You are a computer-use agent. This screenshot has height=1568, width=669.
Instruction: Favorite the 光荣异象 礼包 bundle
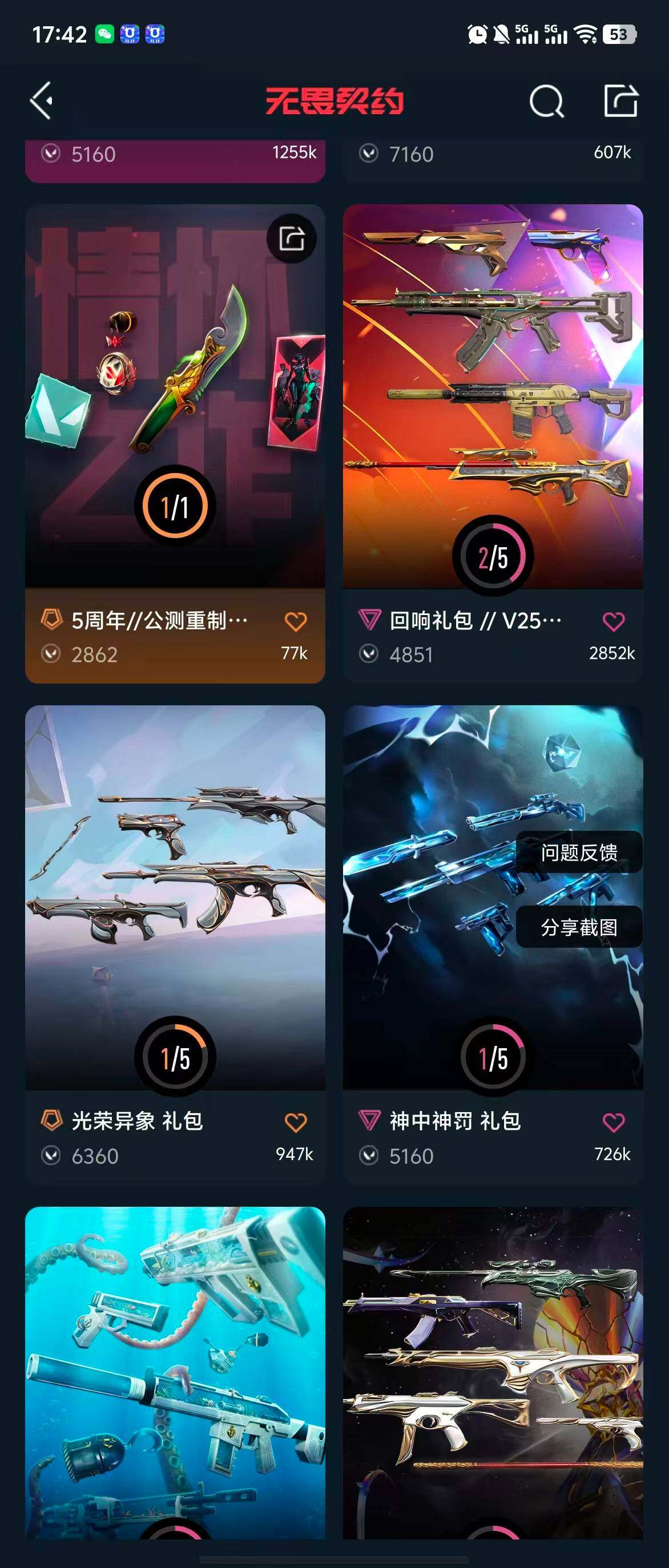tap(296, 1122)
